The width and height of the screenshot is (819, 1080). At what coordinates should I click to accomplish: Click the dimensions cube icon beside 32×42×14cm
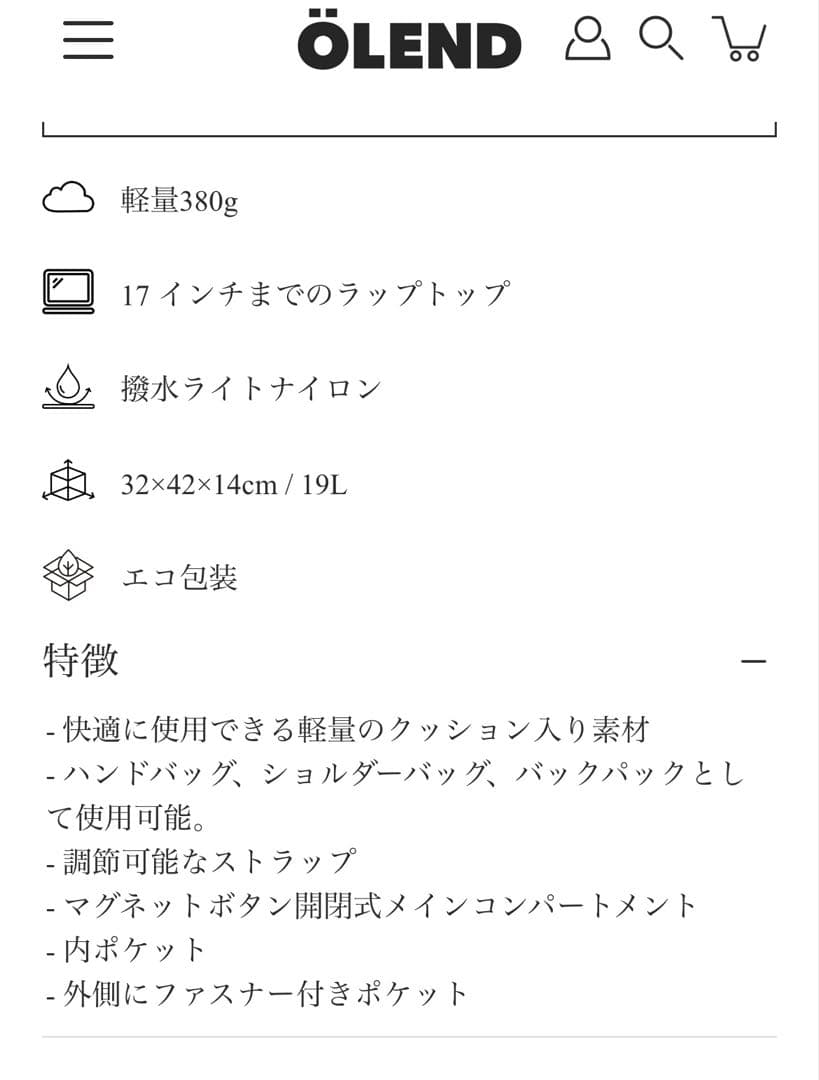pyautogui.click(x=67, y=482)
